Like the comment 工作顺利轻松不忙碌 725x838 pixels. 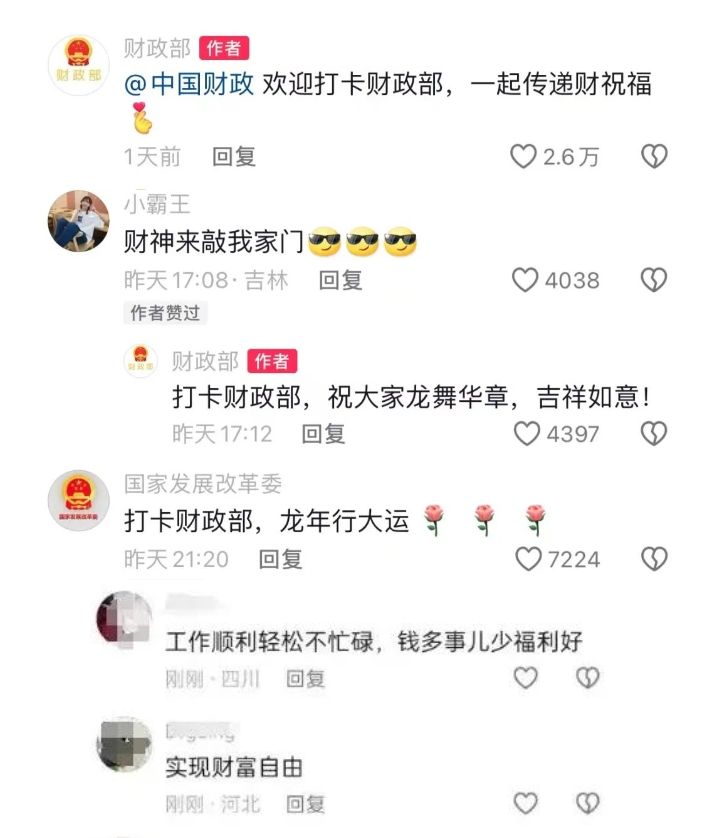click(525, 678)
